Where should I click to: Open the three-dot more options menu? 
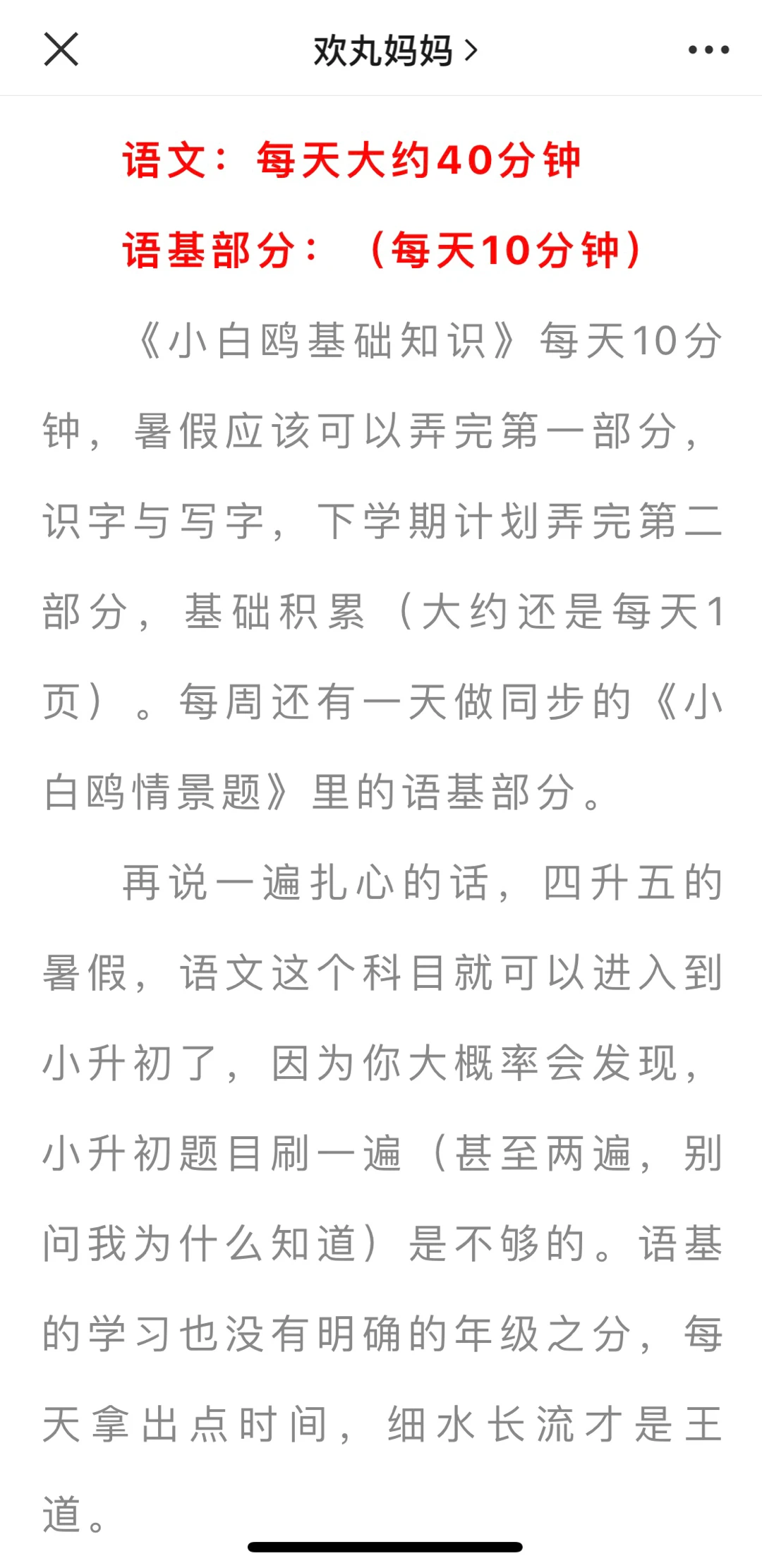click(708, 49)
